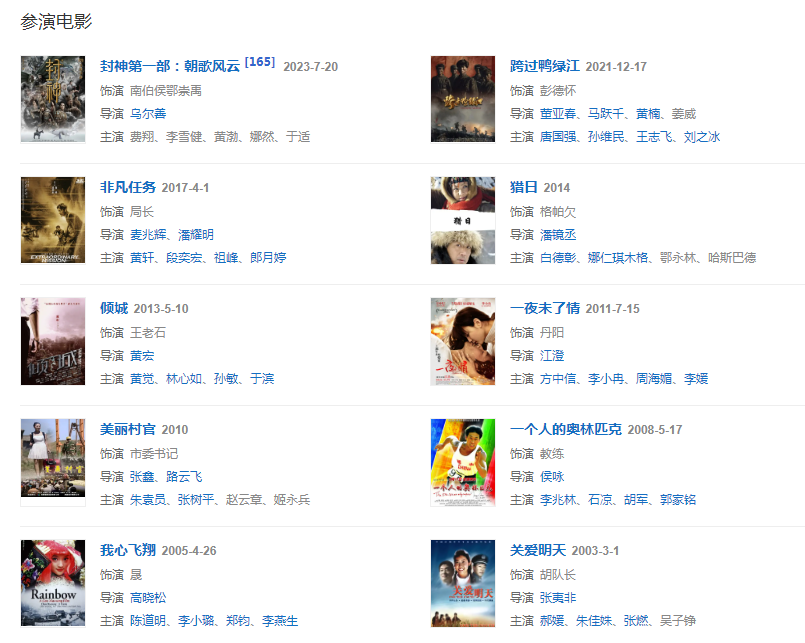Viewport: 805px width, 643px height.
Task: Open 一个人的奥林匹克 film link
Action: coord(565,429)
